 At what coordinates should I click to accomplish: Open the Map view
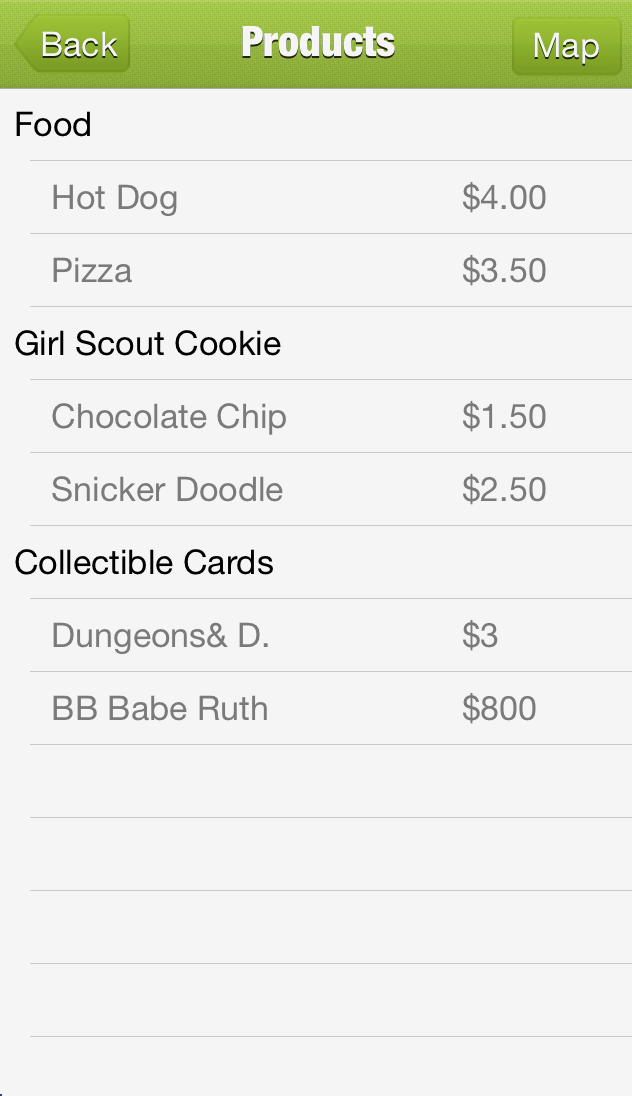point(565,46)
